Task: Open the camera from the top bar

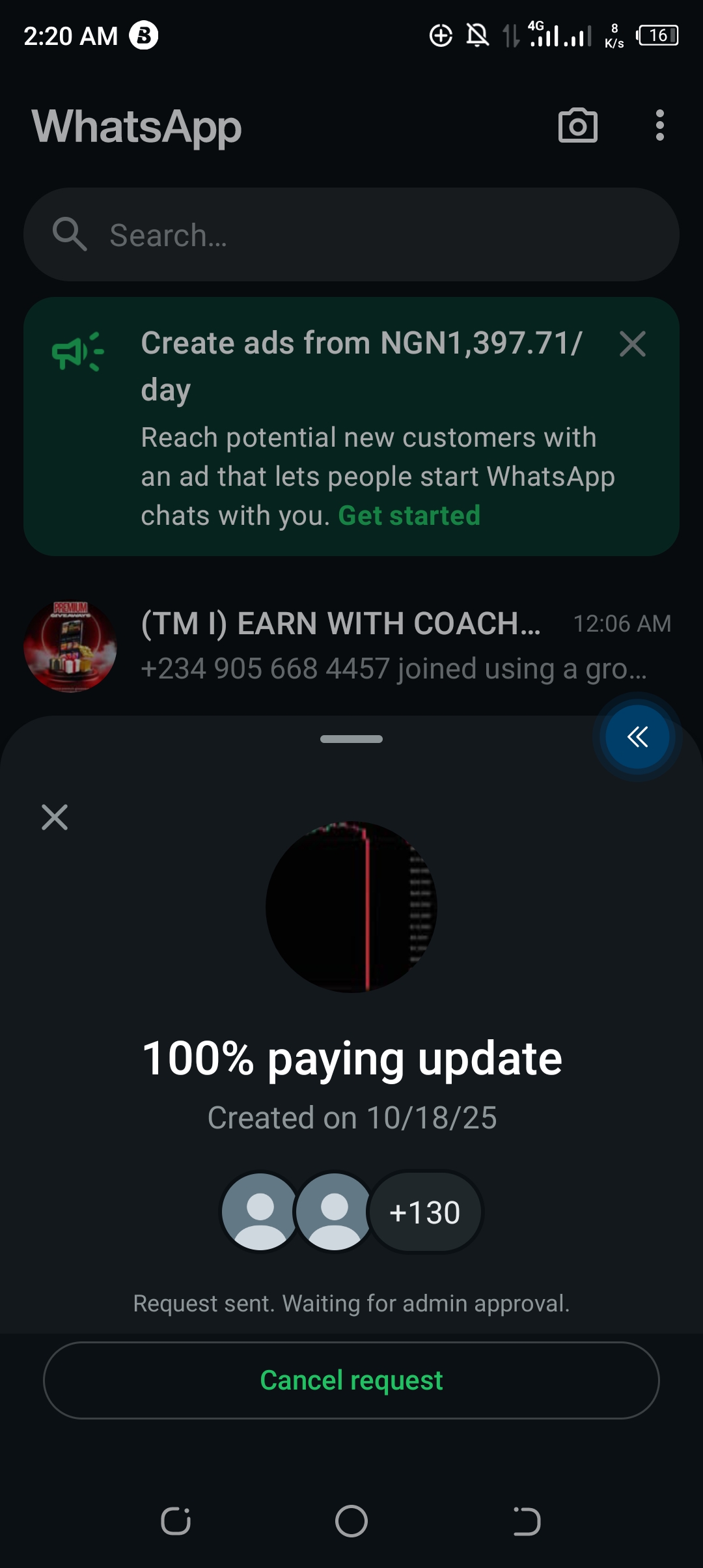Action: tap(577, 126)
